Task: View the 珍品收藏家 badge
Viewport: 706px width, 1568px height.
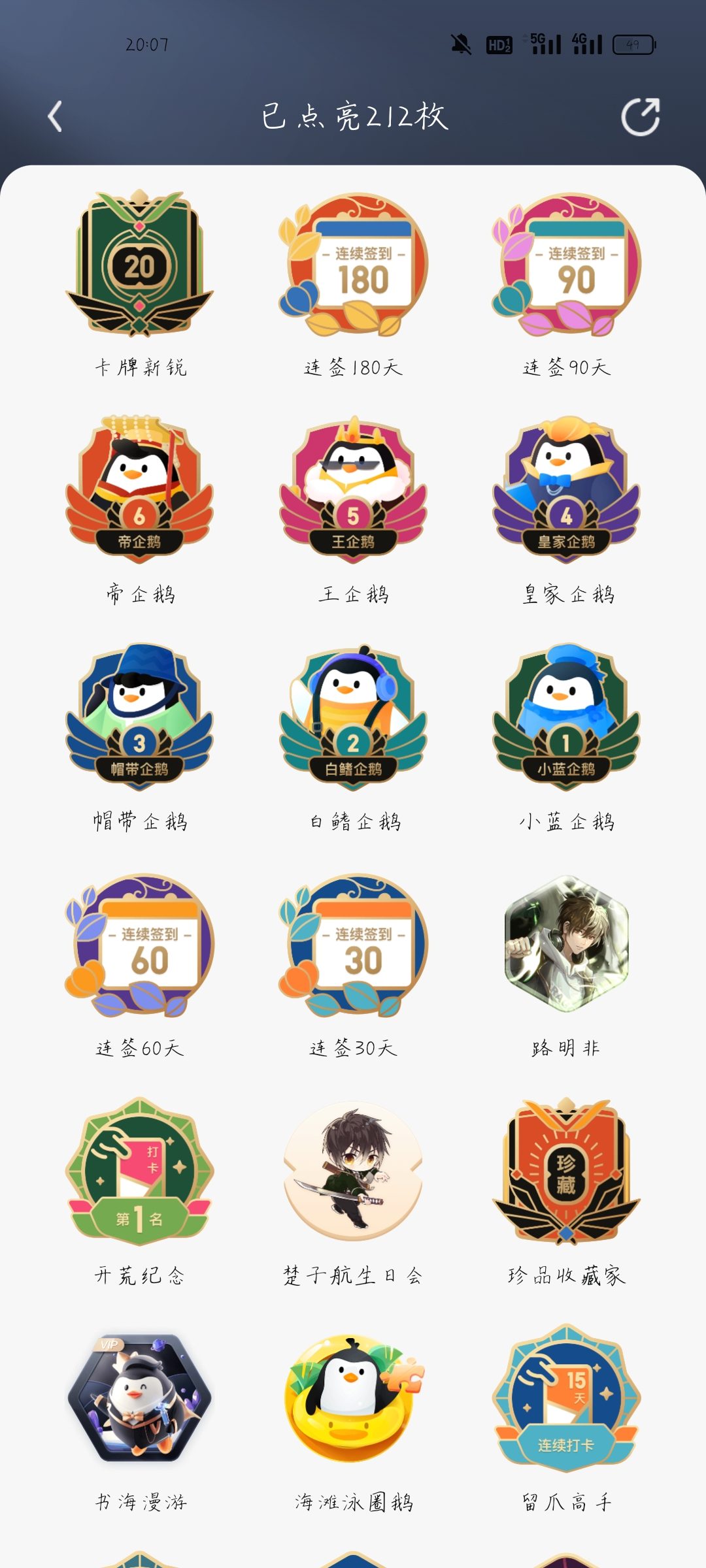Action: 566,1171
